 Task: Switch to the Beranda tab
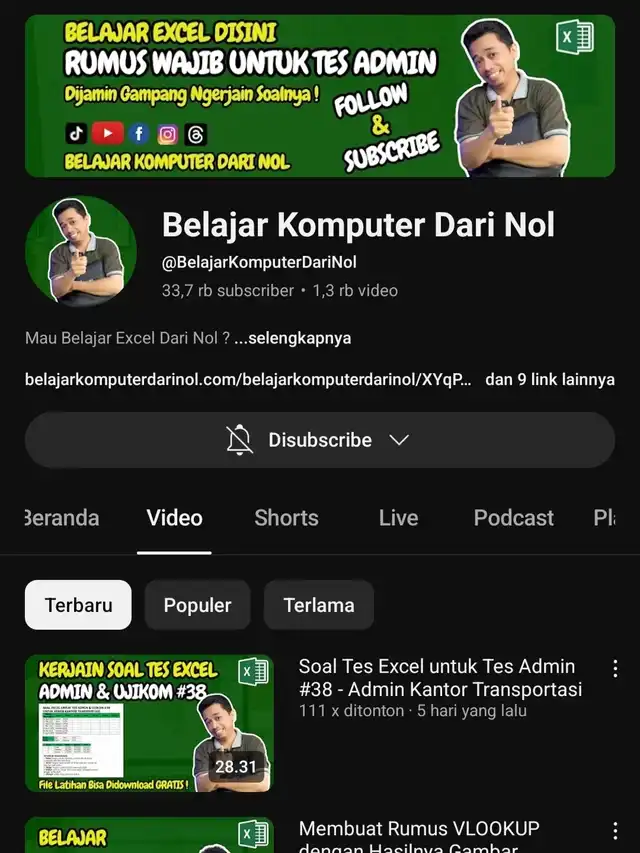62,518
